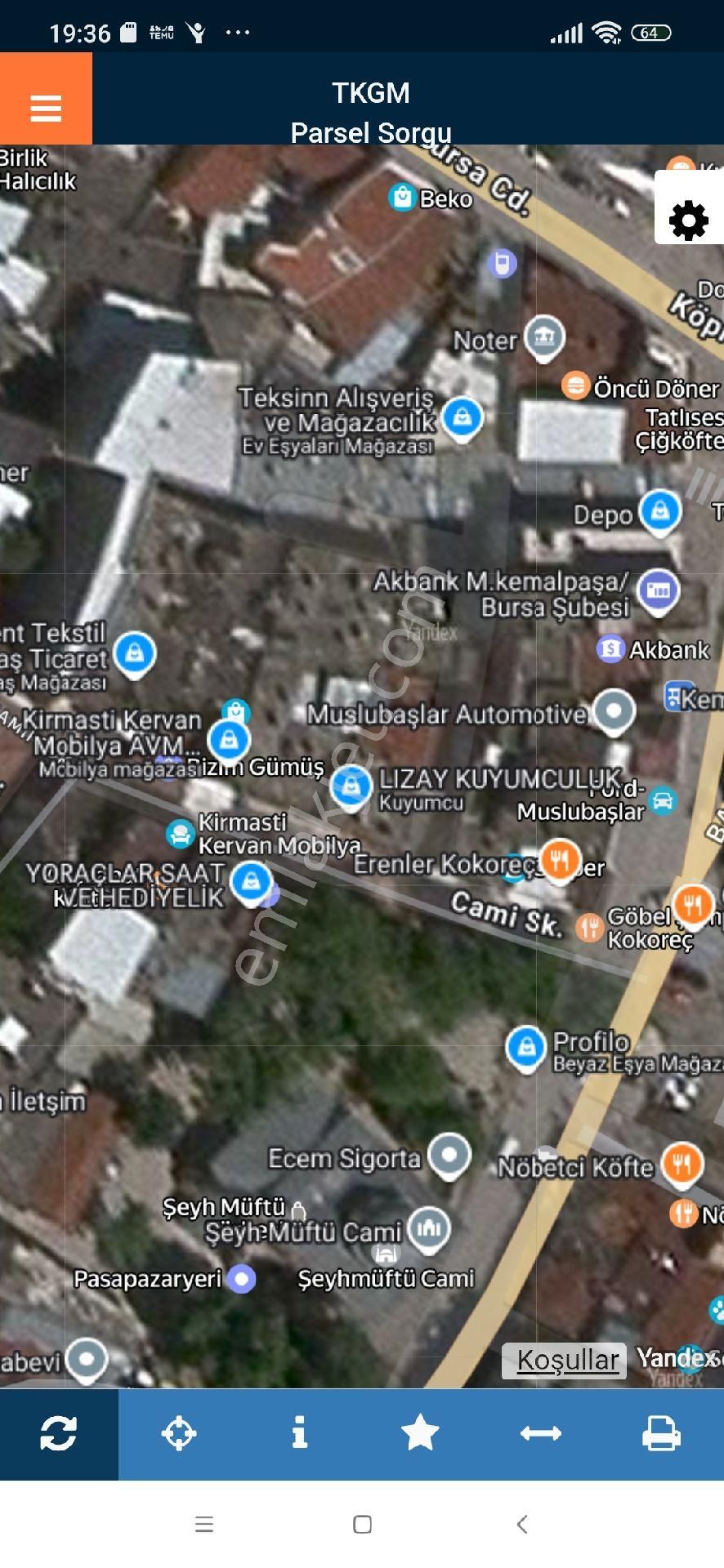Open favorites star icon
Image resolution: width=724 pixels, height=1568 pixels.
(x=420, y=1433)
